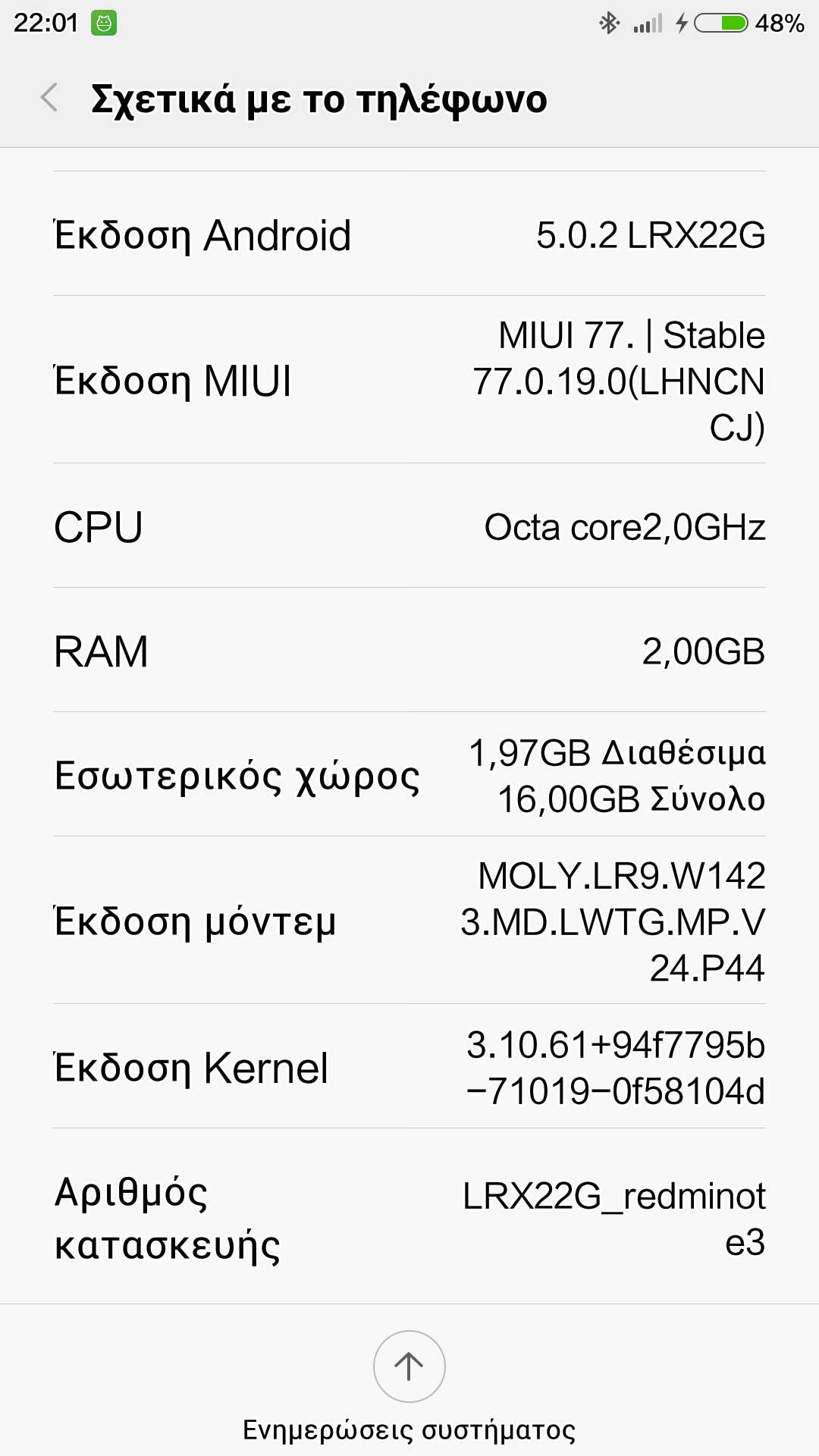This screenshot has width=819, height=1456.
Task: Open Ενημερώσεις συστήματος updates button
Action: pos(409,1367)
